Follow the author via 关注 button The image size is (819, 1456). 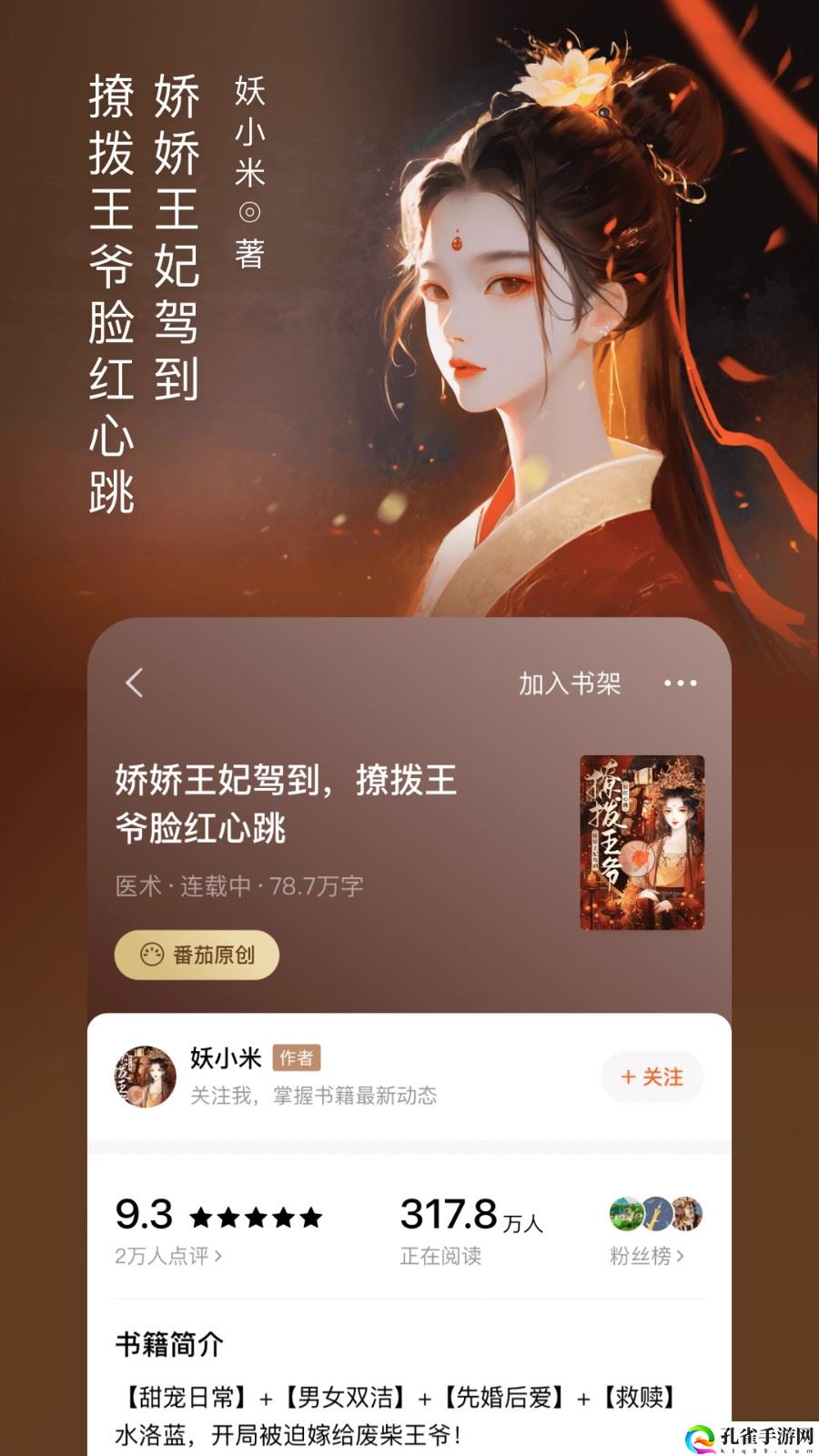pos(652,1077)
